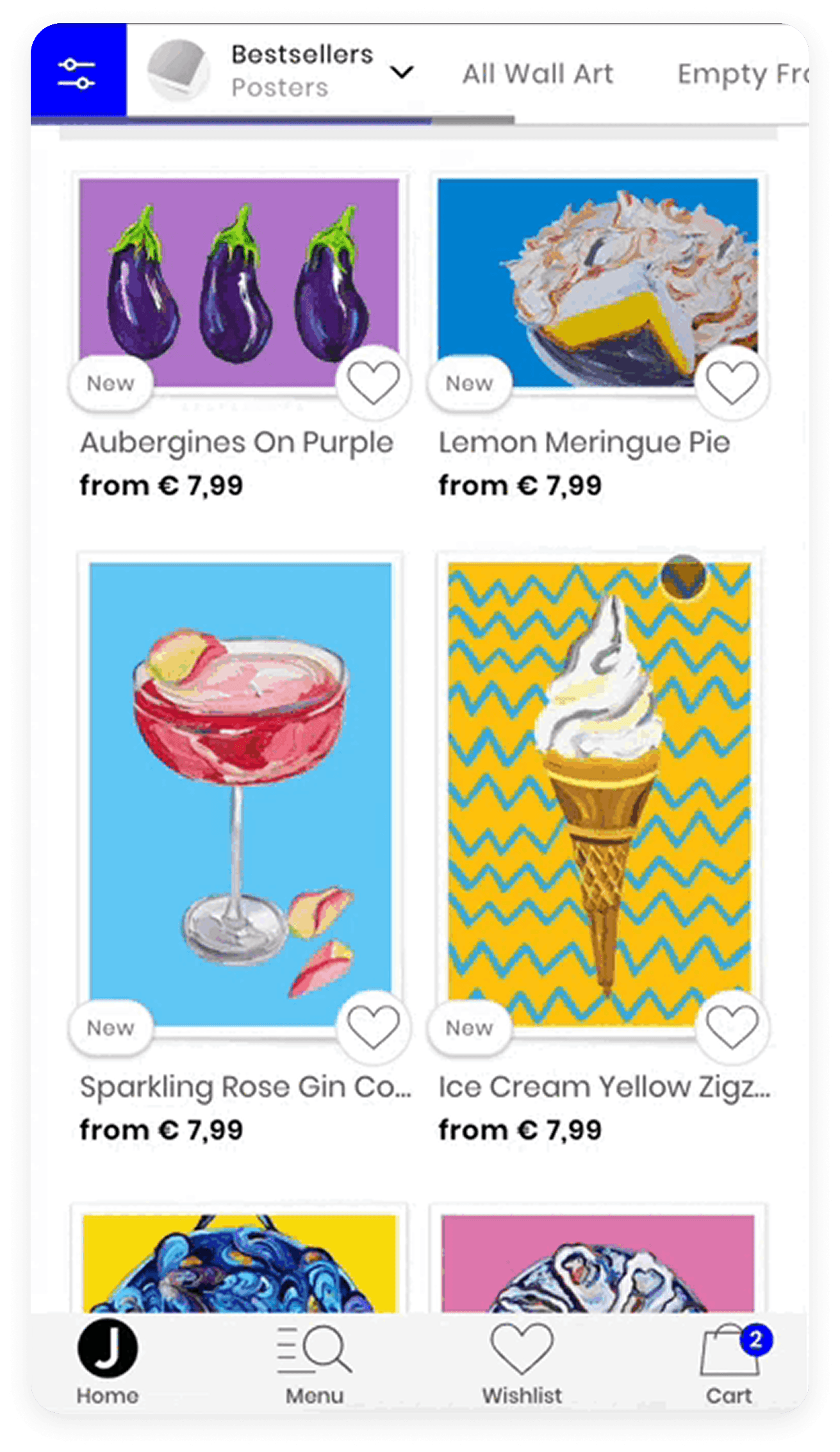The image size is (840, 1452).
Task: View the Sparkling Rose Gin cocktail poster
Action: pyautogui.click(x=240, y=794)
